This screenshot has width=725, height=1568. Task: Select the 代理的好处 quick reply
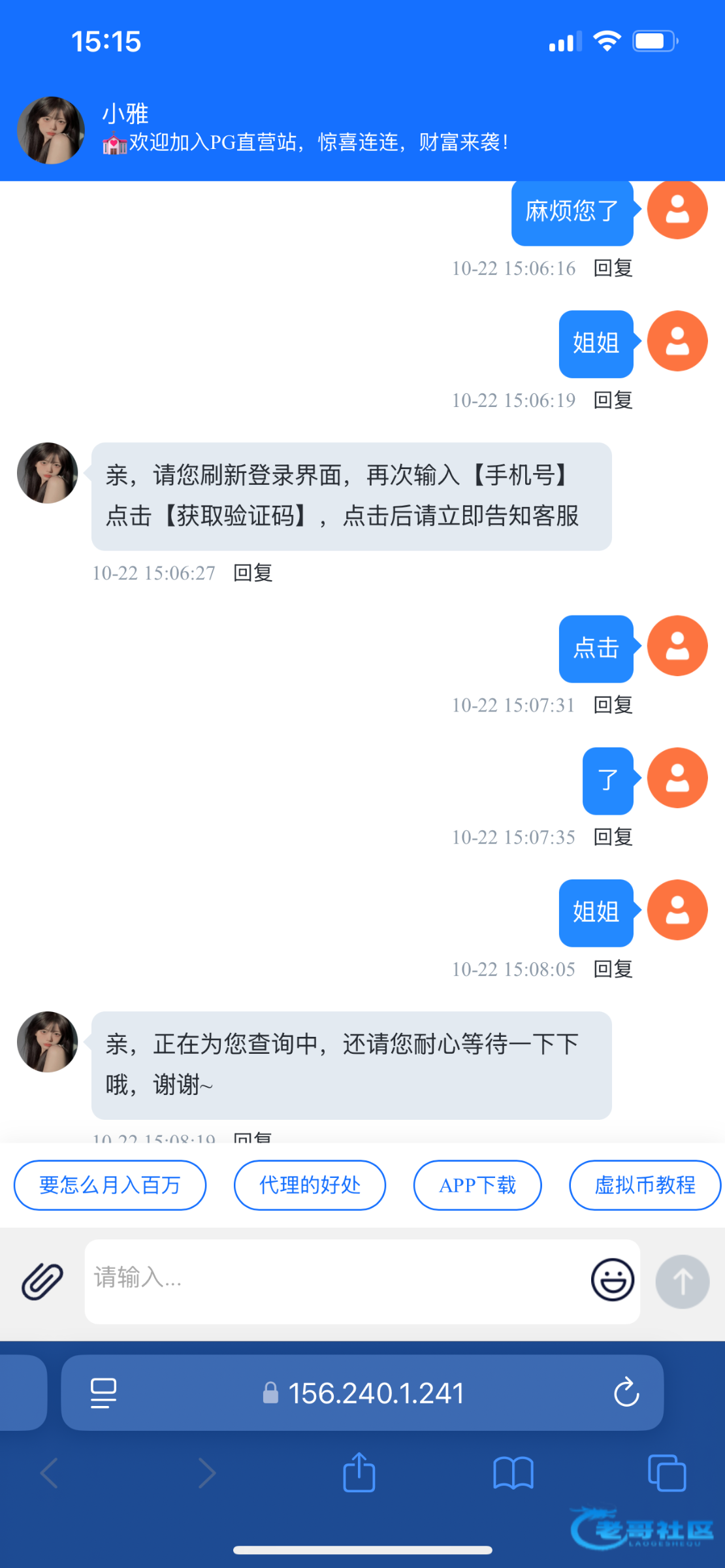click(310, 1185)
